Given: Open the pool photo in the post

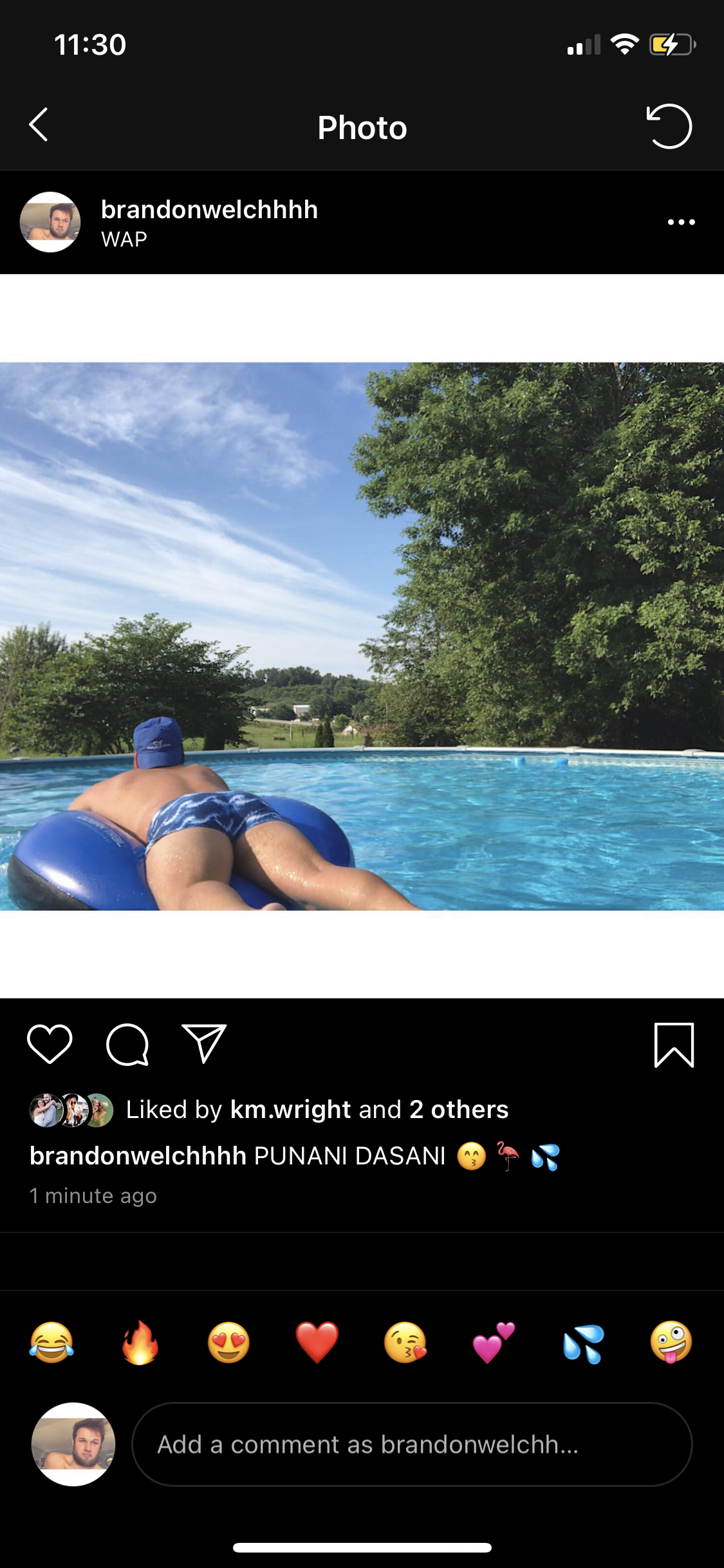Looking at the screenshot, I should 362,636.
